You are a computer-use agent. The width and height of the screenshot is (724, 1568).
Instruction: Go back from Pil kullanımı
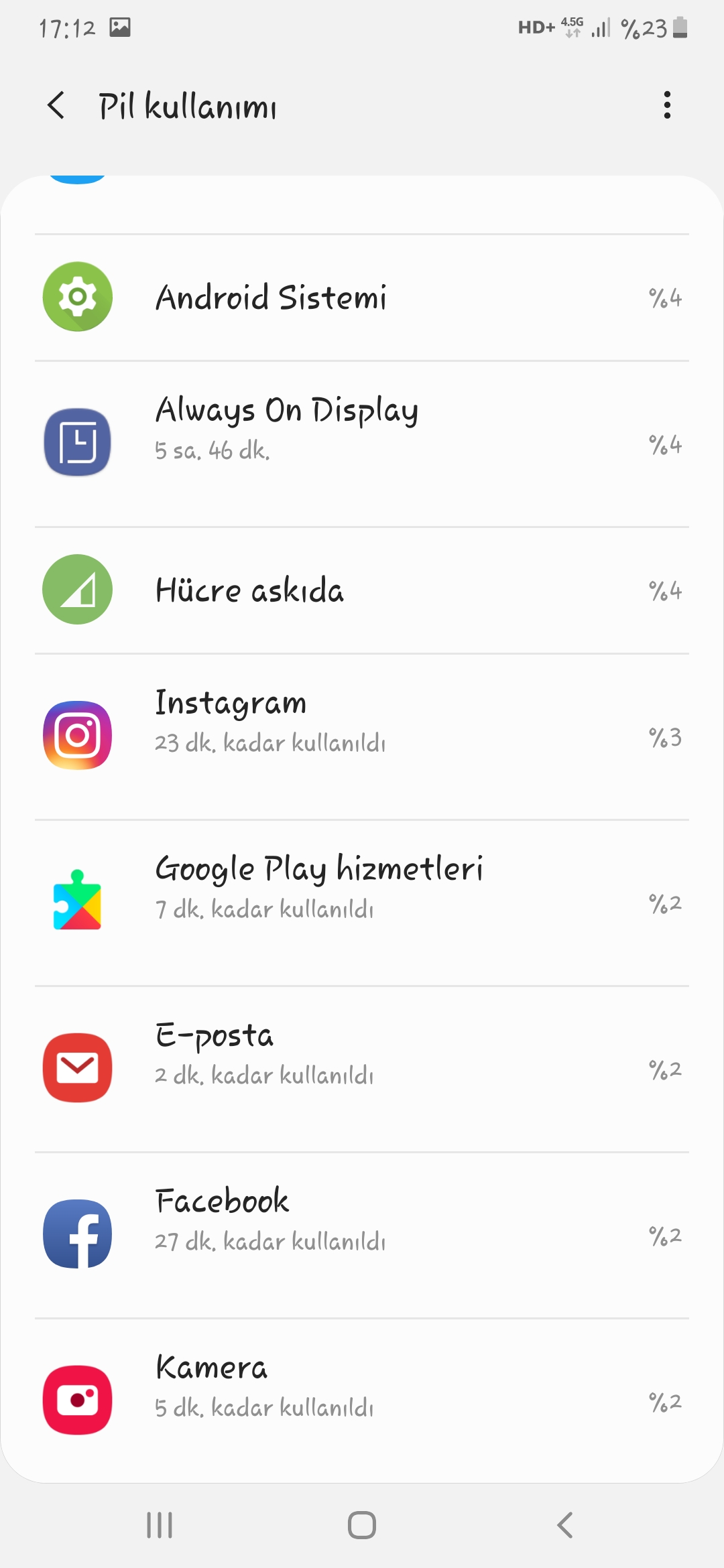tap(56, 106)
